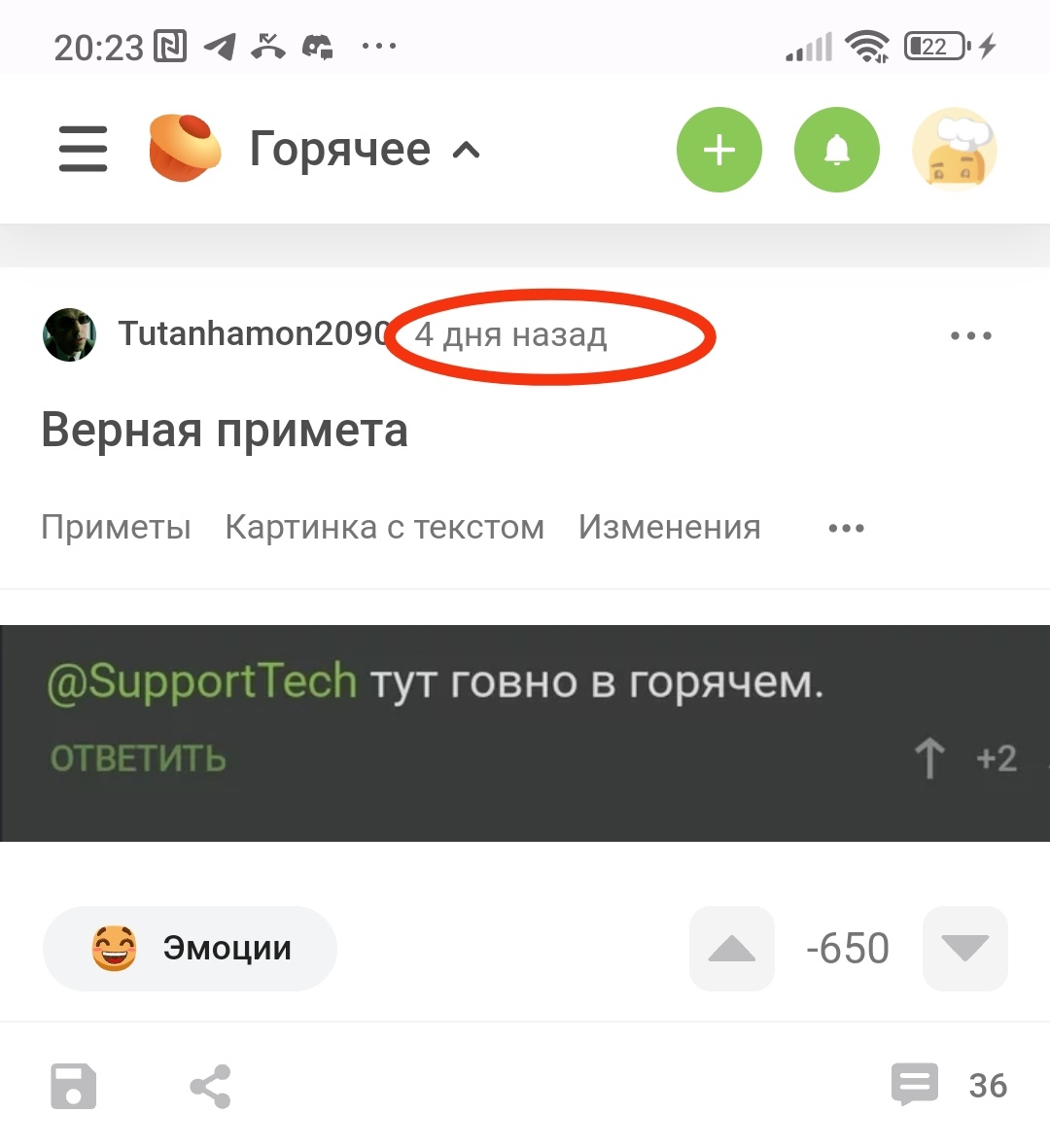Open the Эмоции reactions button
The height and width of the screenshot is (1148, 1050).
[191, 948]
